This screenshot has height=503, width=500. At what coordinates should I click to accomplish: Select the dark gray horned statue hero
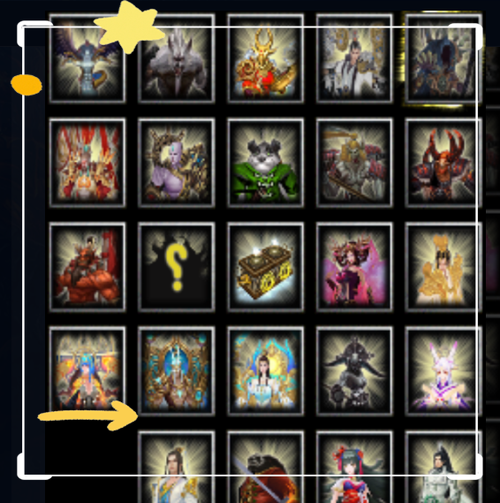354,371
